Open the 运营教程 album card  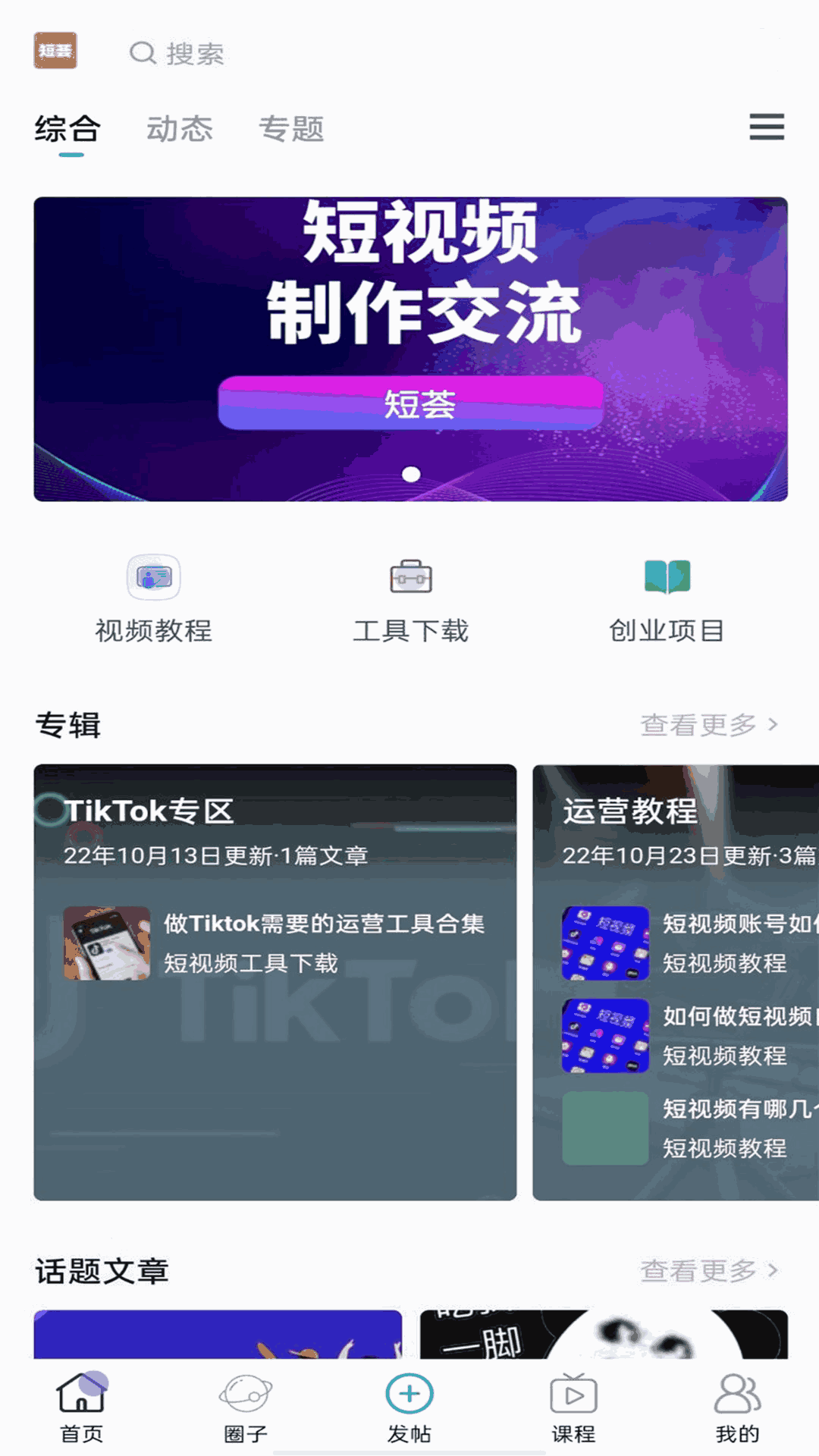[x=676, y=982]
